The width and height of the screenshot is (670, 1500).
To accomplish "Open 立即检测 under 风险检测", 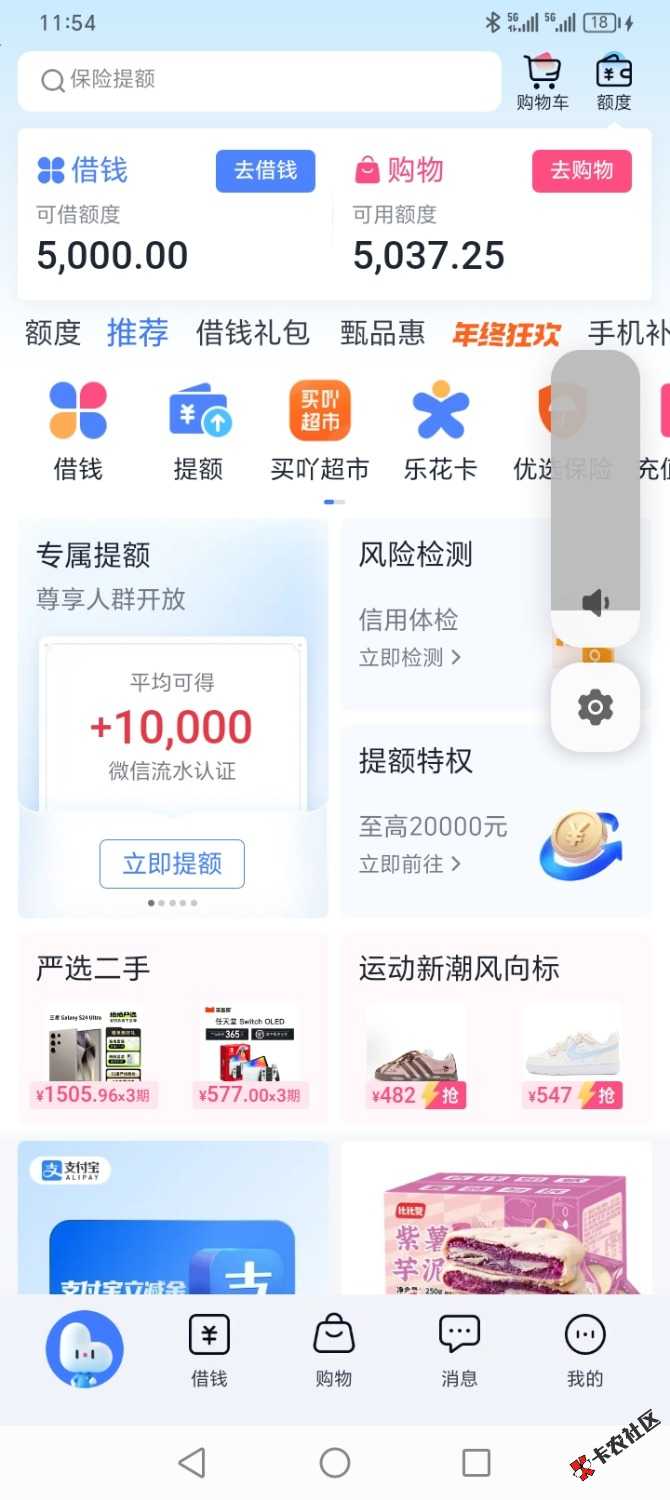I will click(x=410, y=657).
